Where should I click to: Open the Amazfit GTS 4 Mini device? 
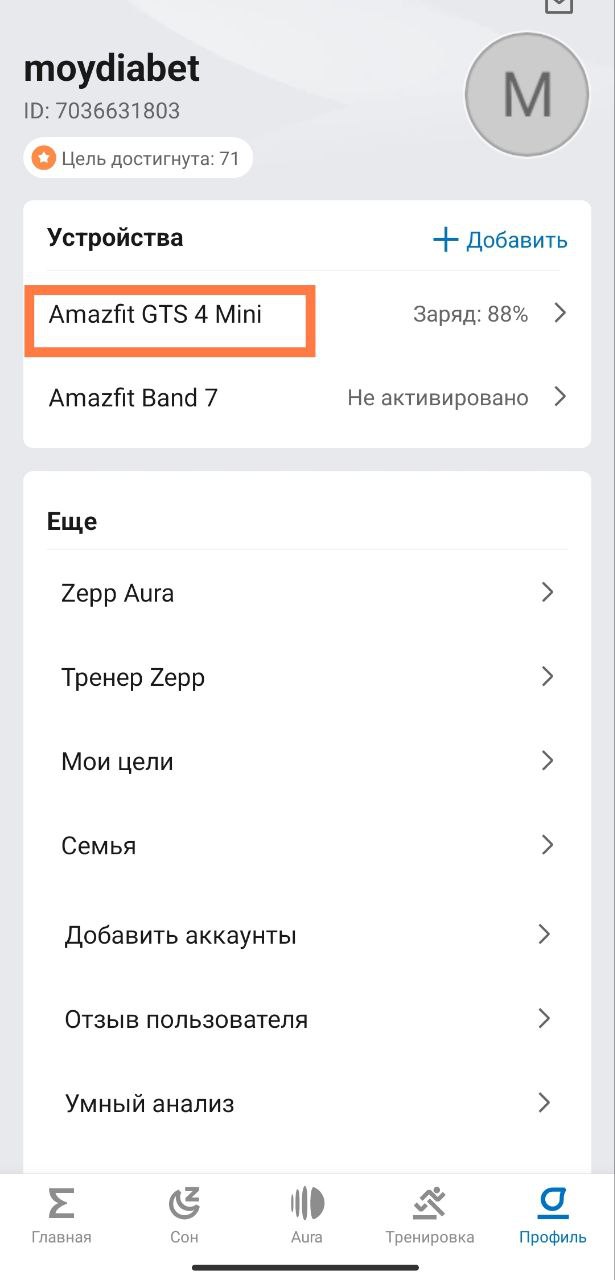(x=307, y=314)
